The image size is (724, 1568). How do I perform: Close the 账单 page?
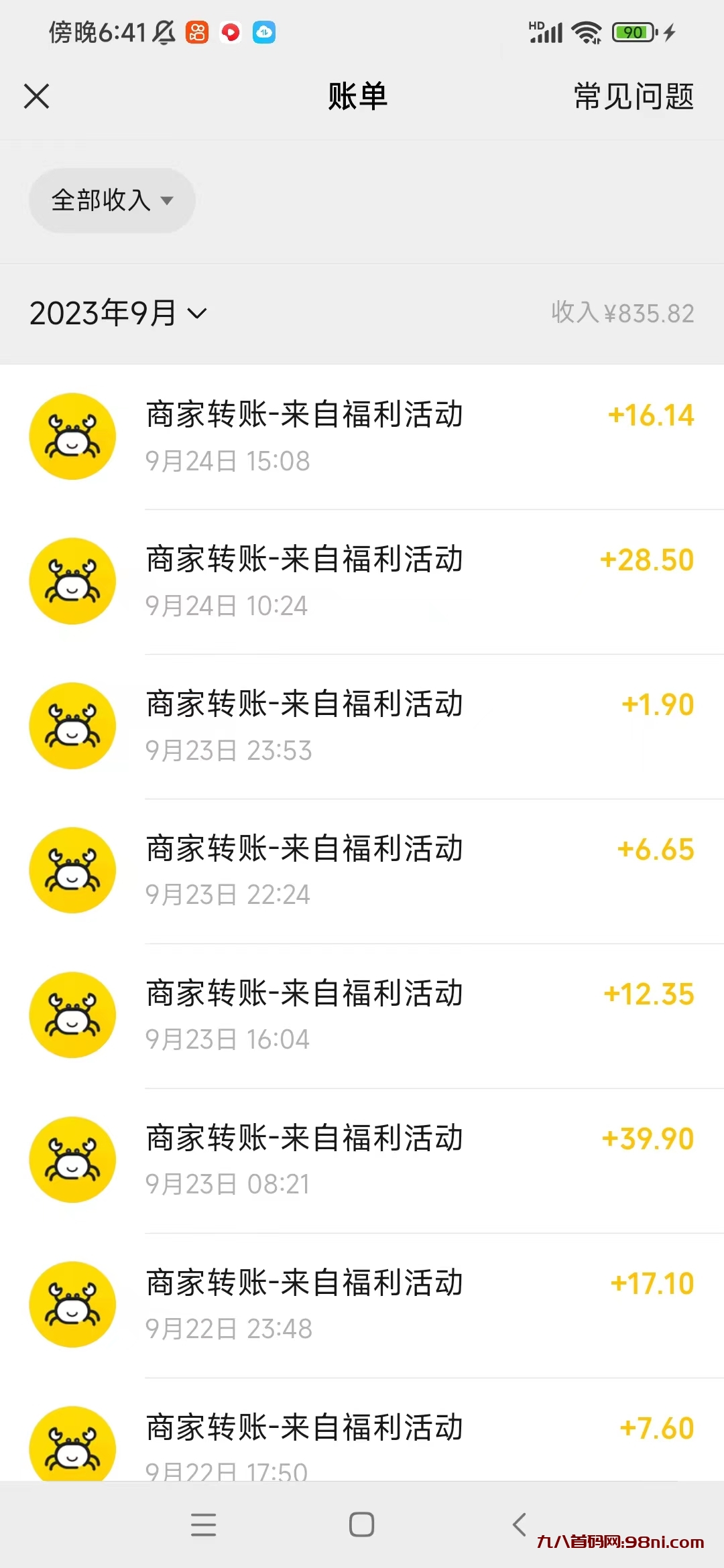[37, 96]
